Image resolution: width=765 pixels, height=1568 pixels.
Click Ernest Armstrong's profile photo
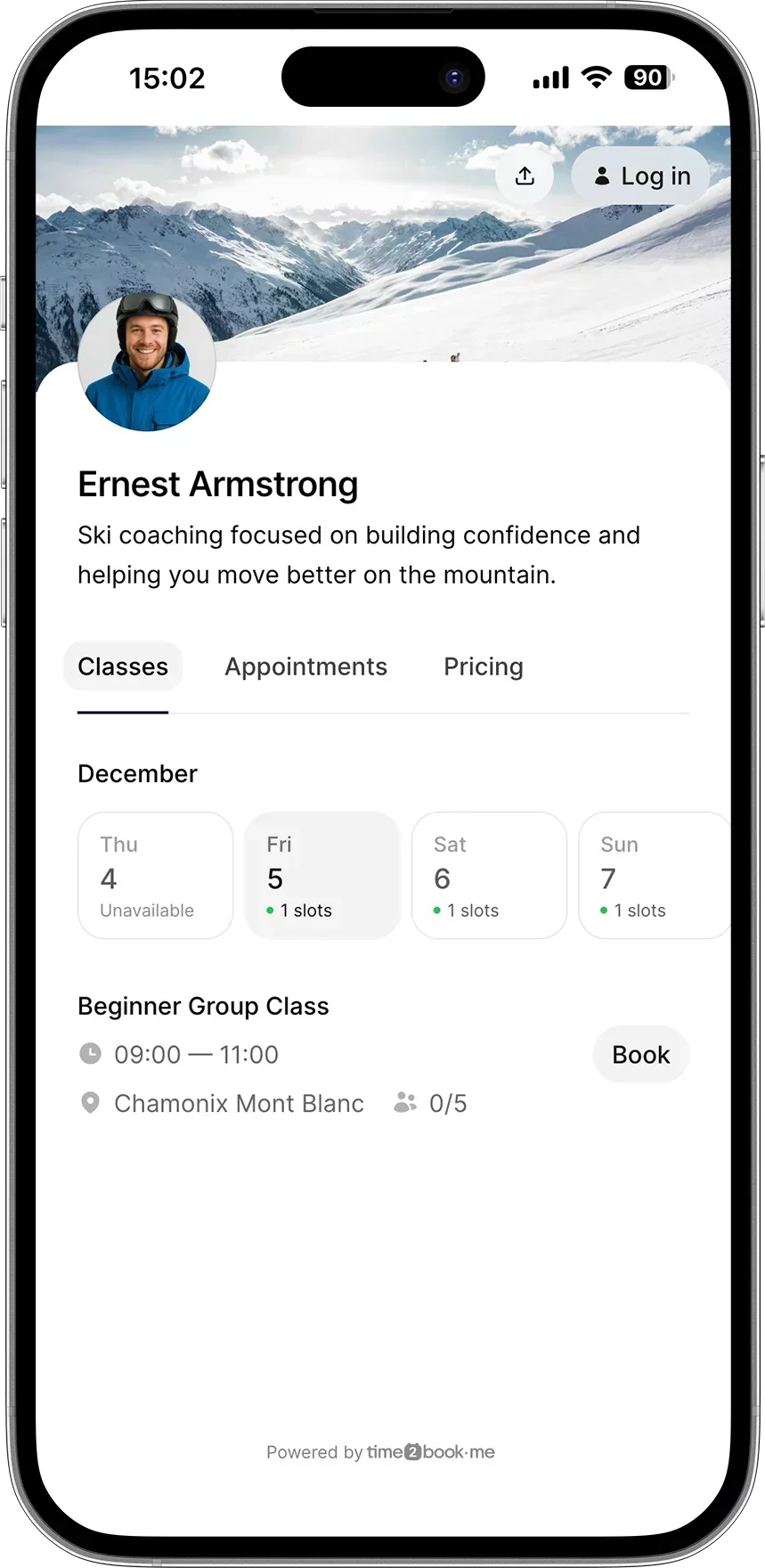[x=146, y=362]
